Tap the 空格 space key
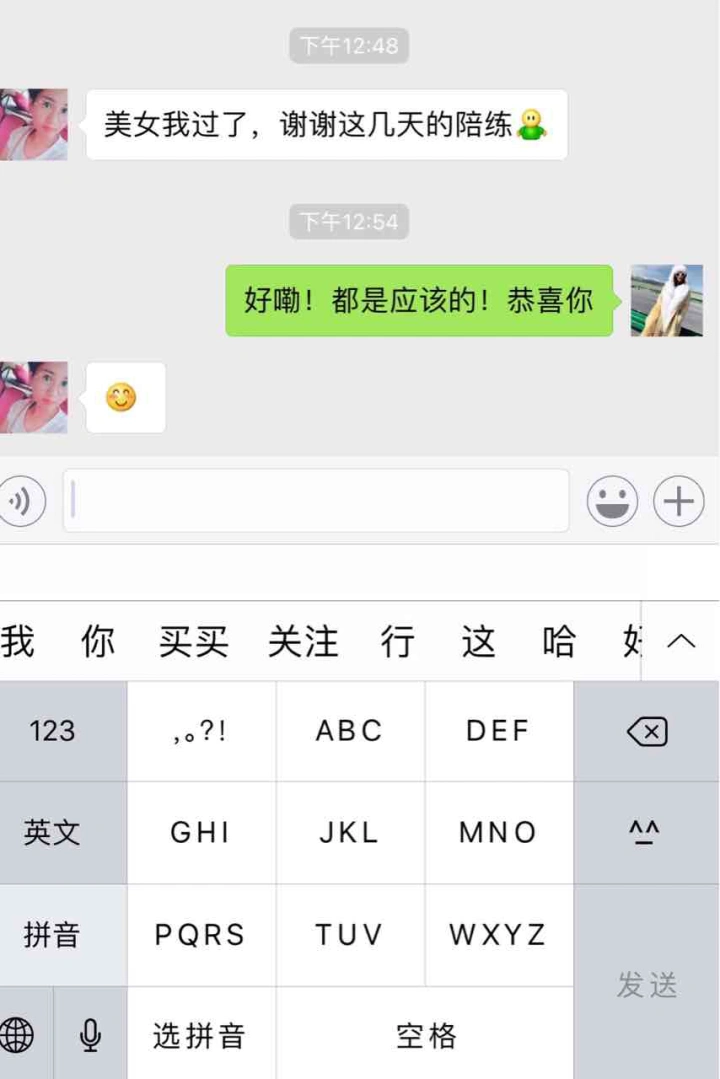The width and height of the screenshot is (720, 1079). (425, 1036)
